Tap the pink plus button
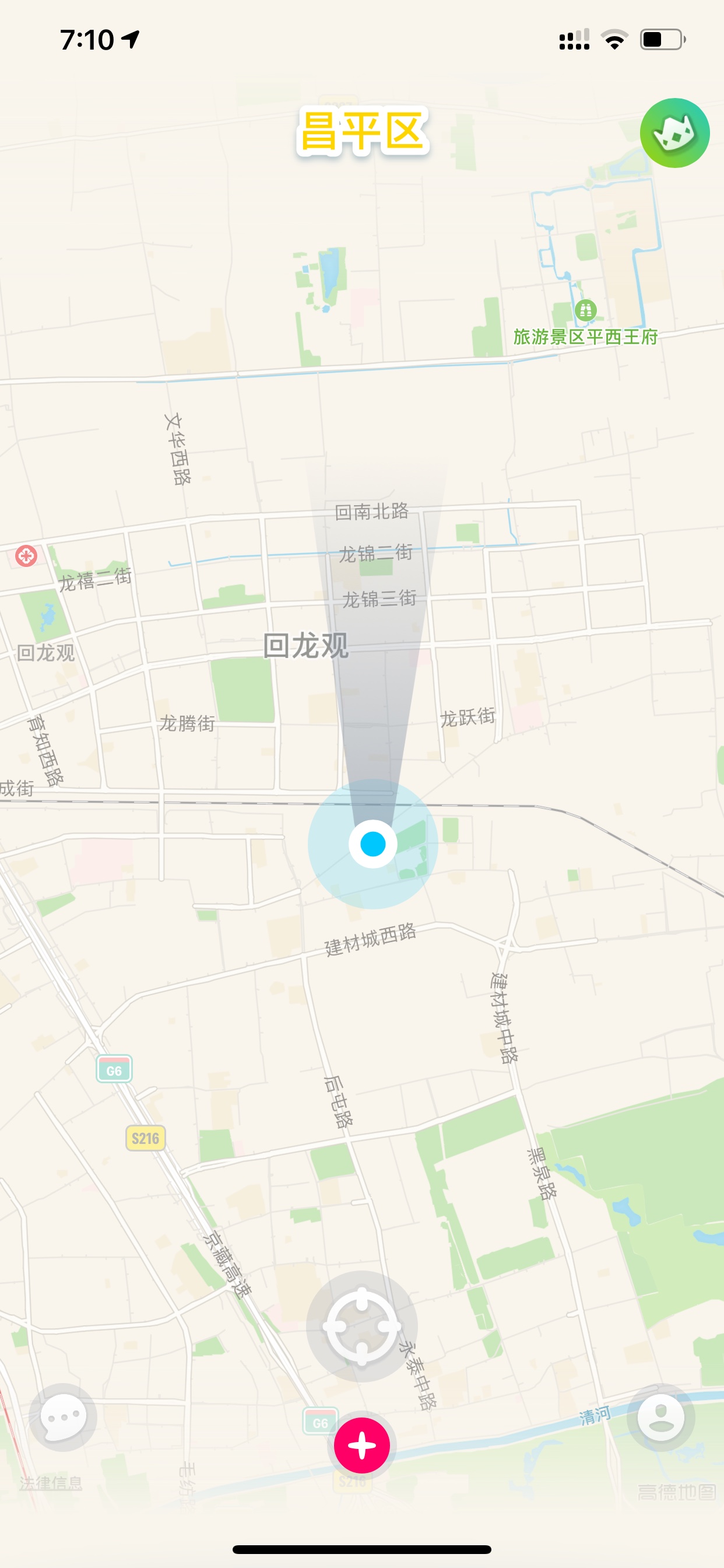724x1568 pixels. click(362, 1445)
